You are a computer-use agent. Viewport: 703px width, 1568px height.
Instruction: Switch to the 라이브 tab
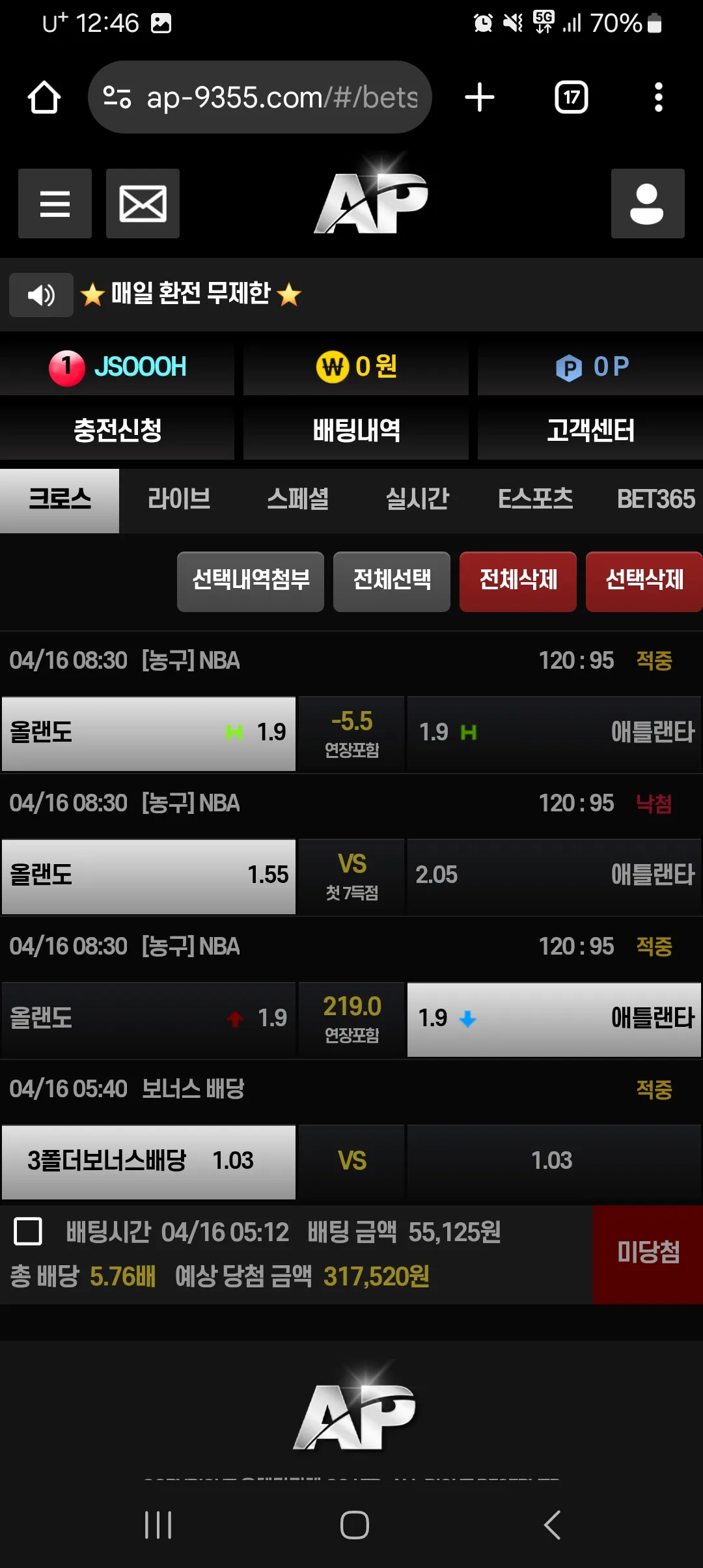179,499
